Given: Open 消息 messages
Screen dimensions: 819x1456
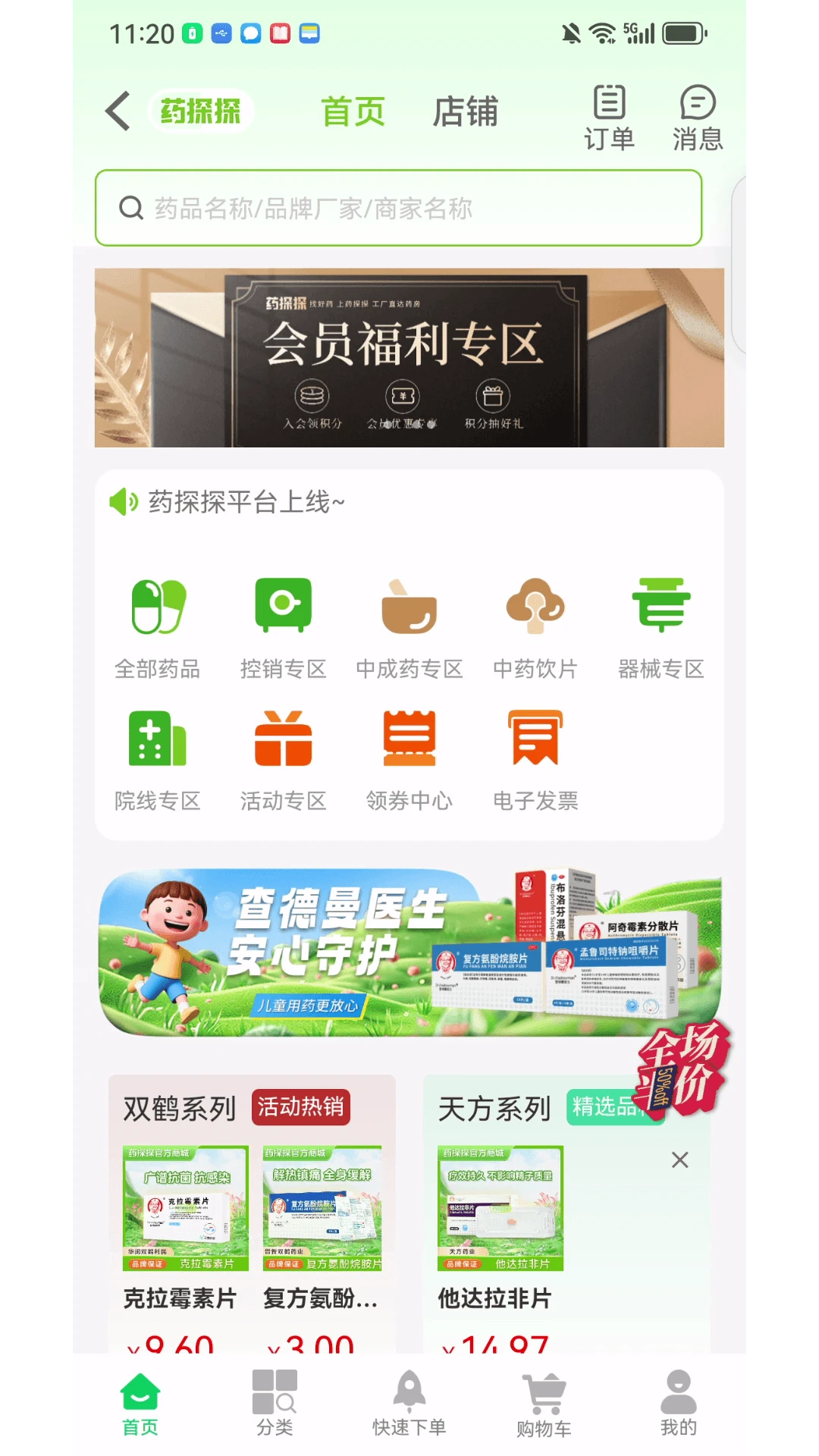Looking at the screenshot, I should click(x=697, y=118).
